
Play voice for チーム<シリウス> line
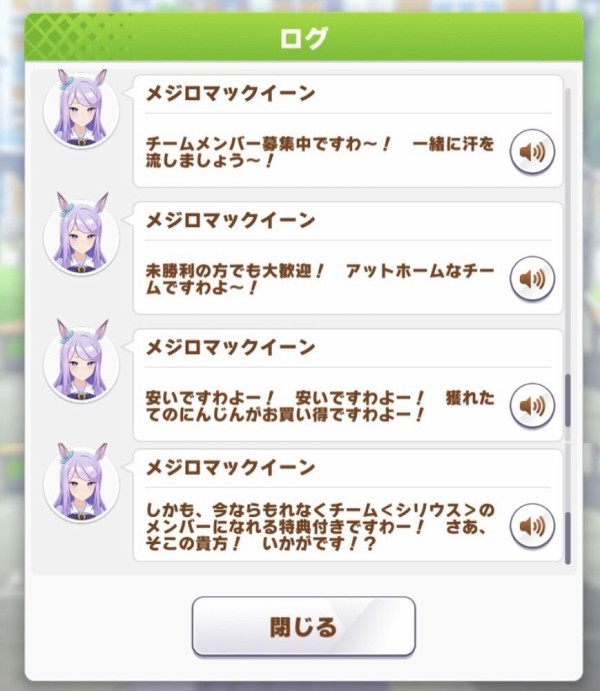pyautogui.click(x=532, y=525)
